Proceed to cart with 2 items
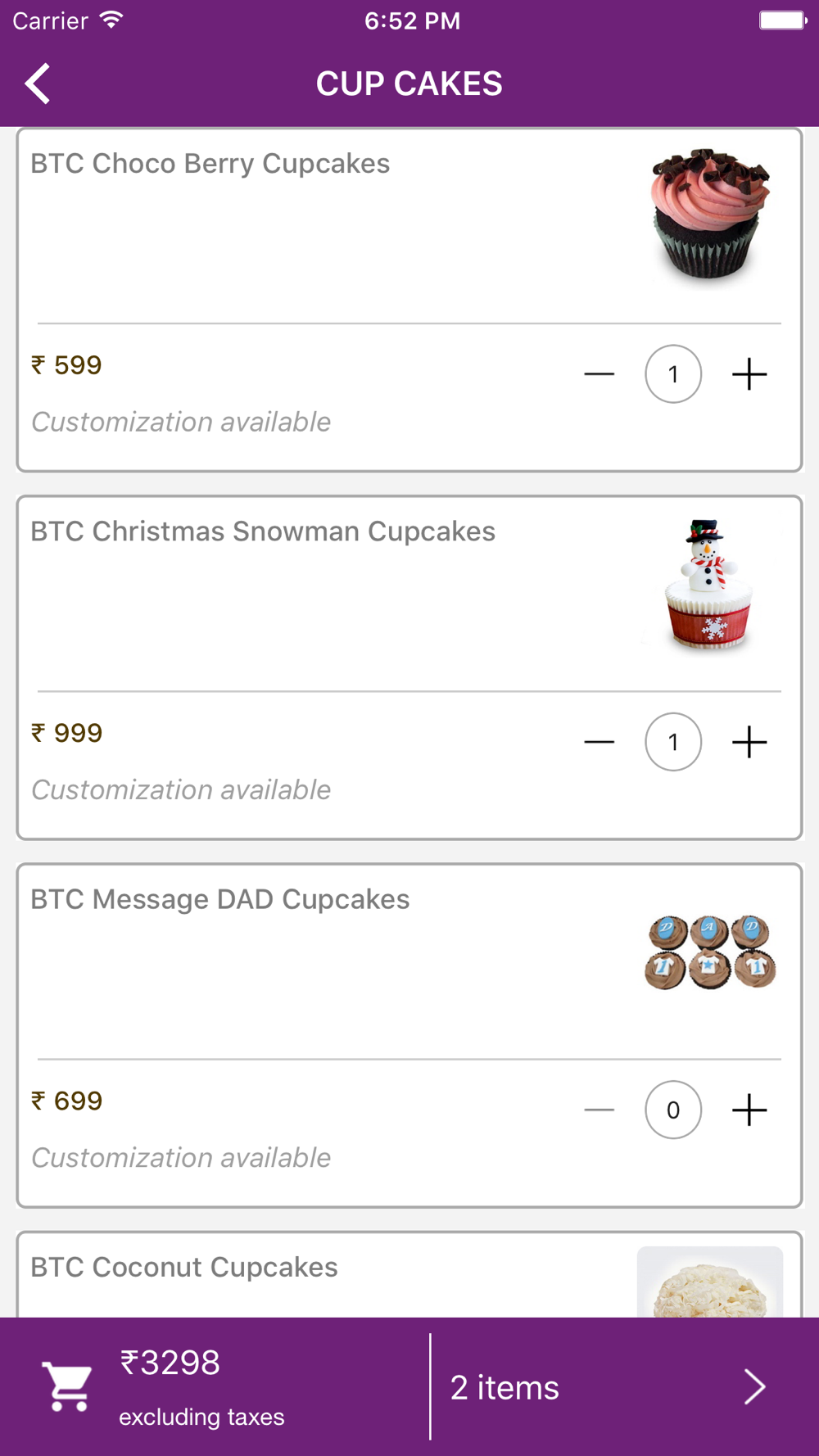This screenshot has width=819, height=1456. click(x=624, y=1386)
